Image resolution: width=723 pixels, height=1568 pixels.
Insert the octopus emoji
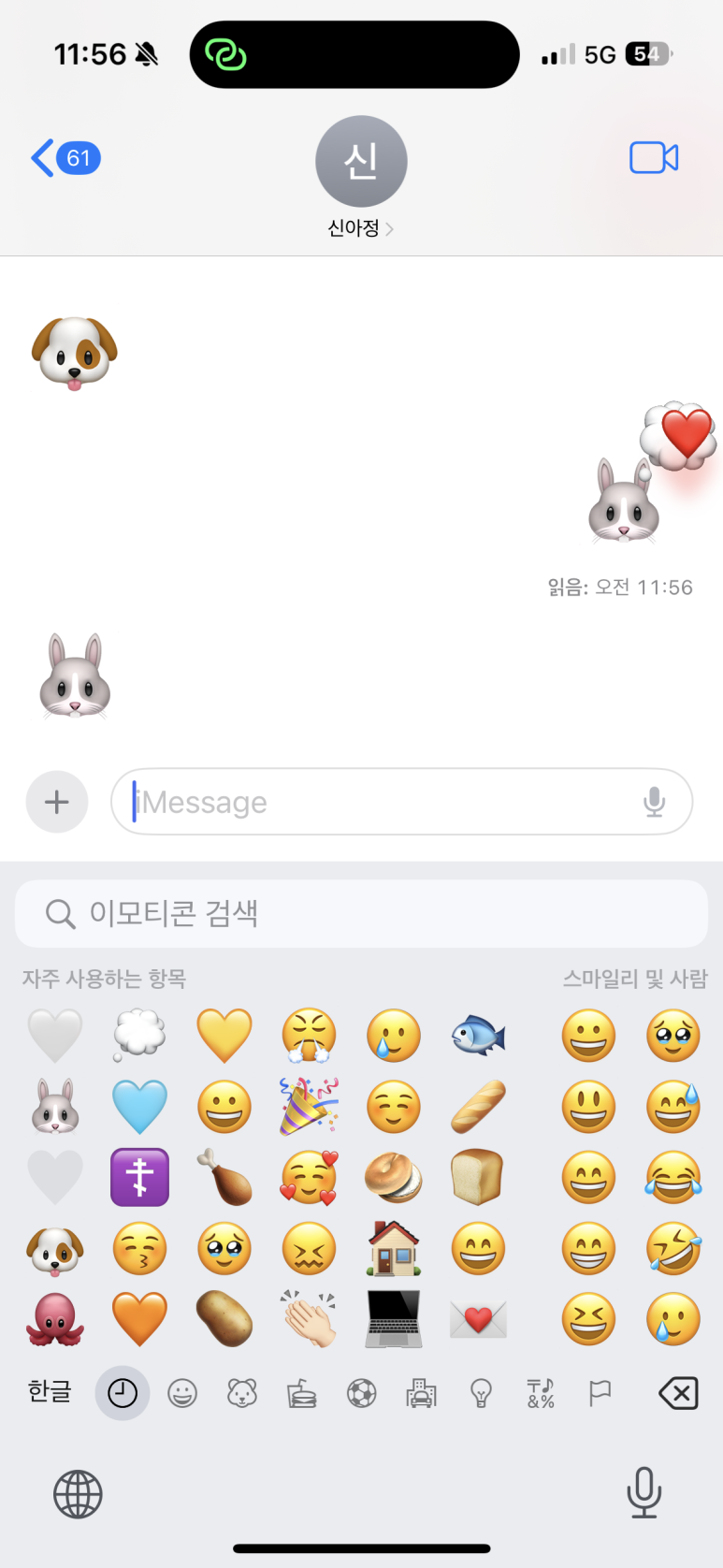pos(55,1319)
